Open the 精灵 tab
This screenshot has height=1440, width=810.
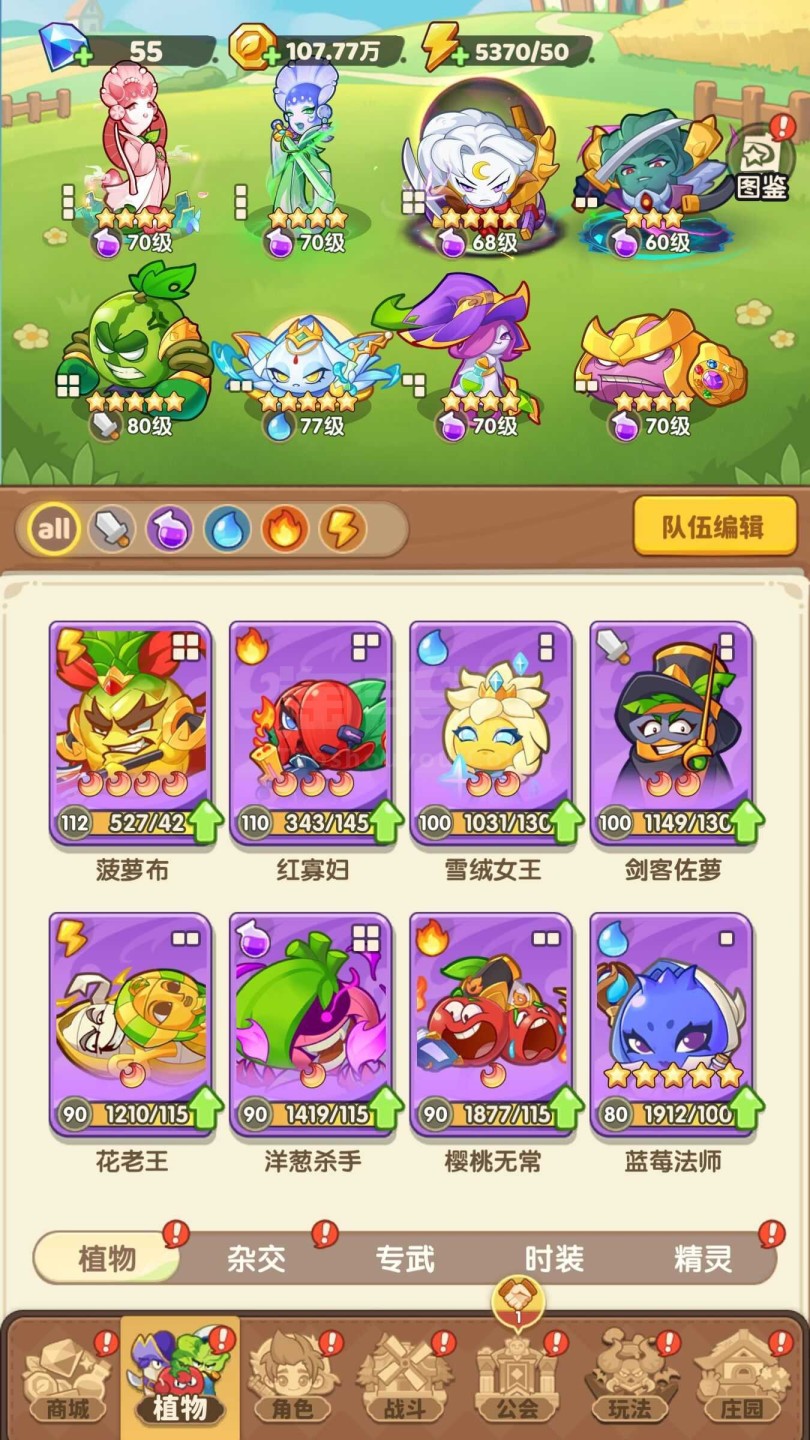pos(704,1259)
